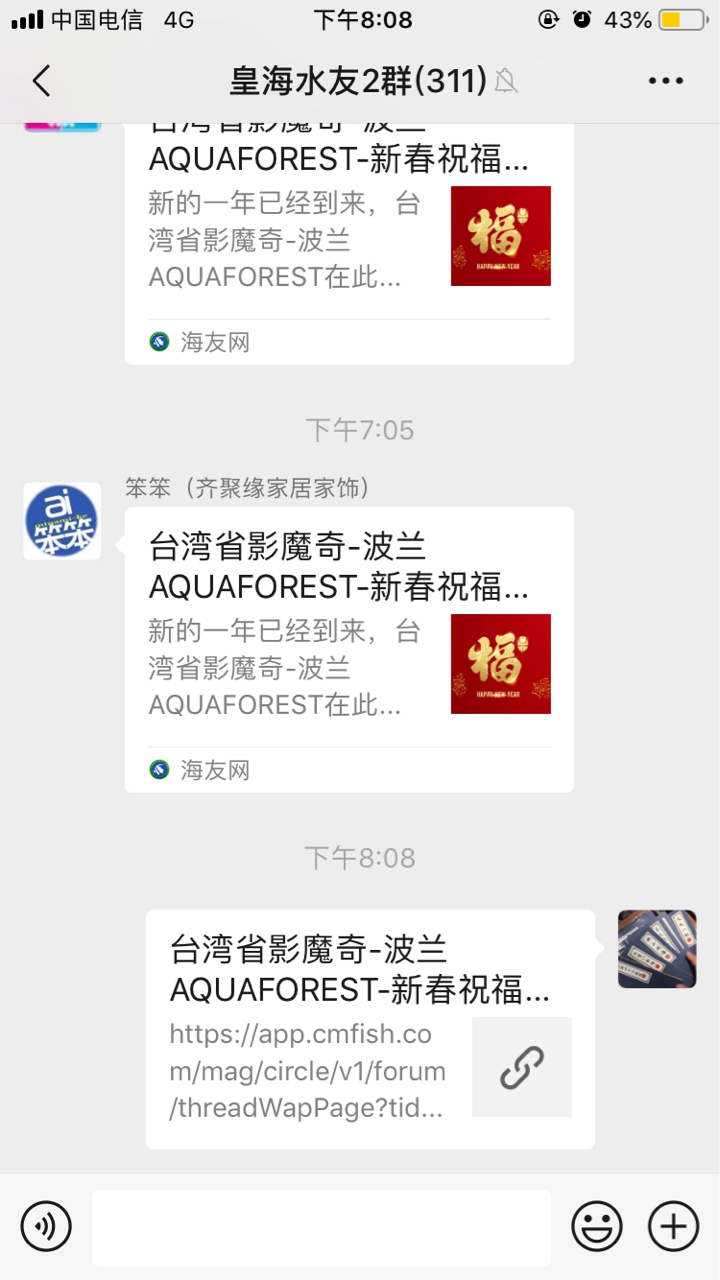Switch to voice message input
Screen dimensions: 720x1280
tap(46, 1226)
